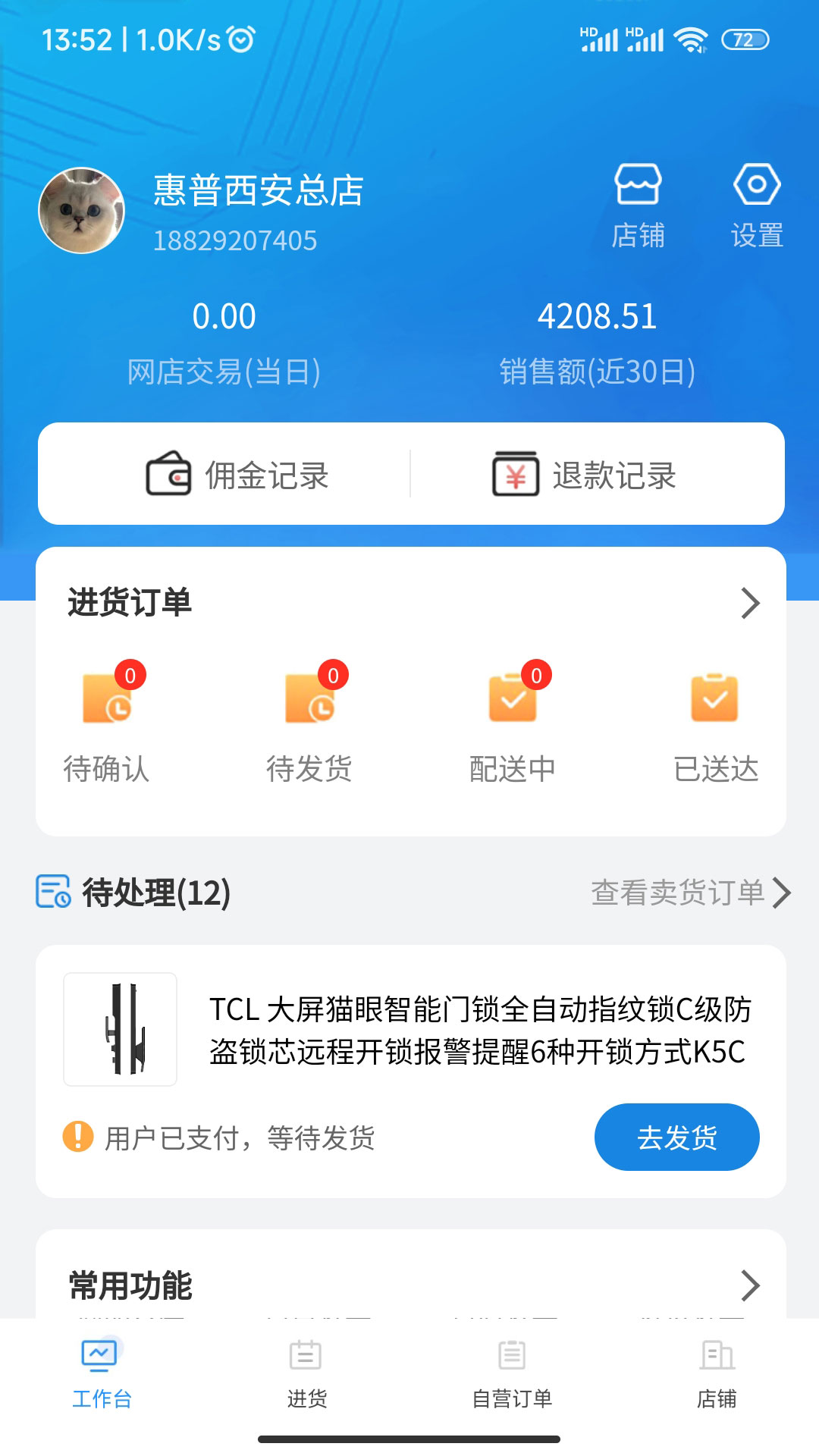Expand the 进货订单 purchase orders section
819x1456 pixels.
[749, 604]
